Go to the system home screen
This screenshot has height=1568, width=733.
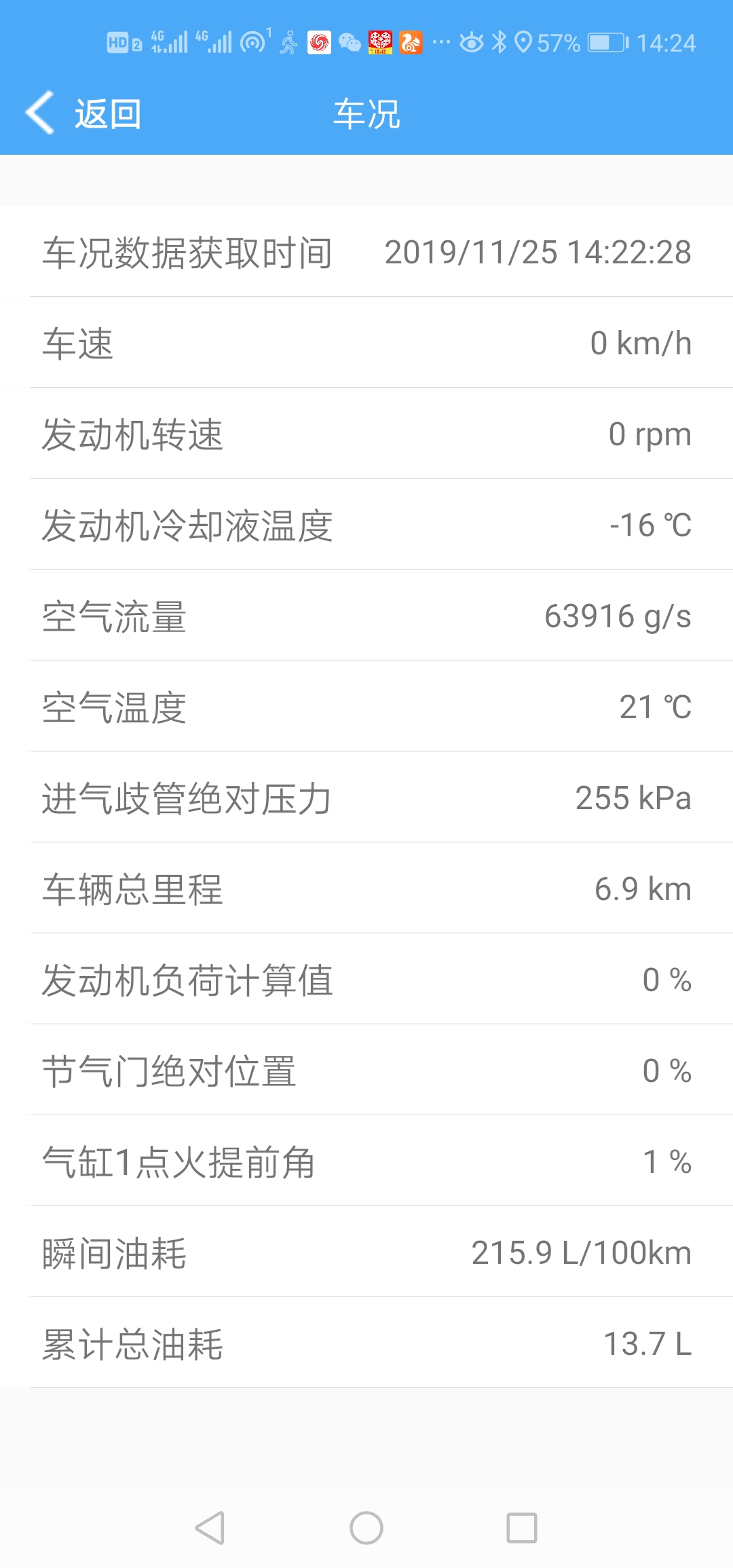point(366,1528)
